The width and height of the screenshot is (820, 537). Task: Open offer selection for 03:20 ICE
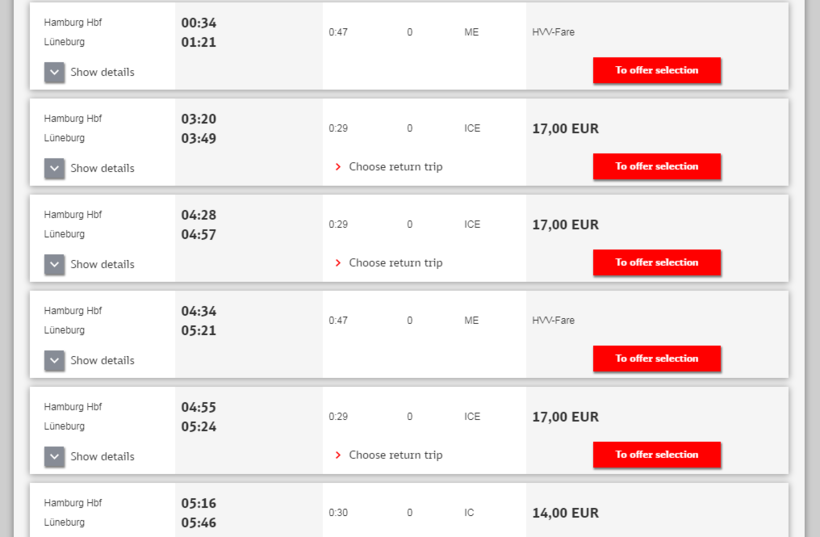click(656, 166)
